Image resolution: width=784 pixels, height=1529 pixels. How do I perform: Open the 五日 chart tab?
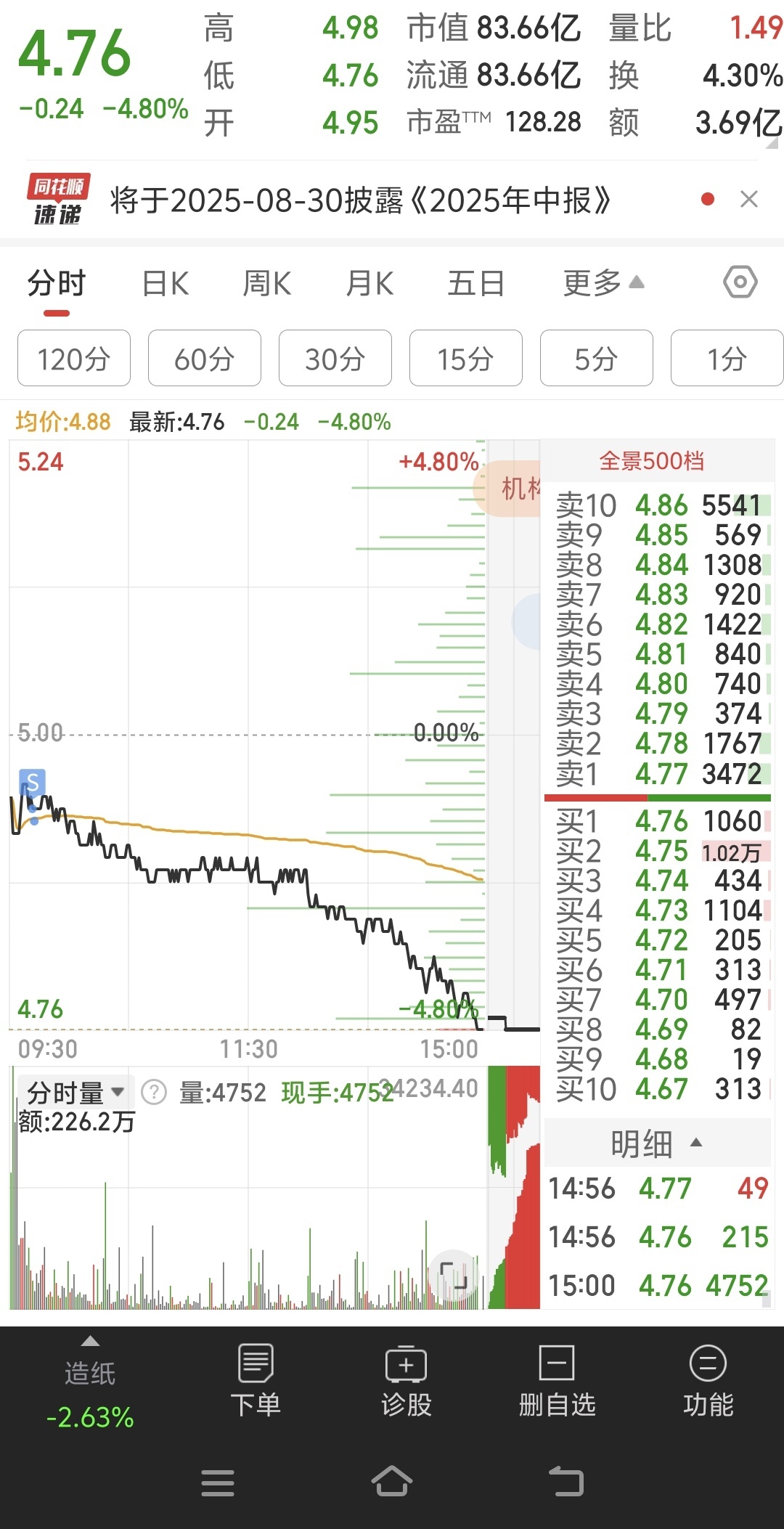click(x=476, y=283)
